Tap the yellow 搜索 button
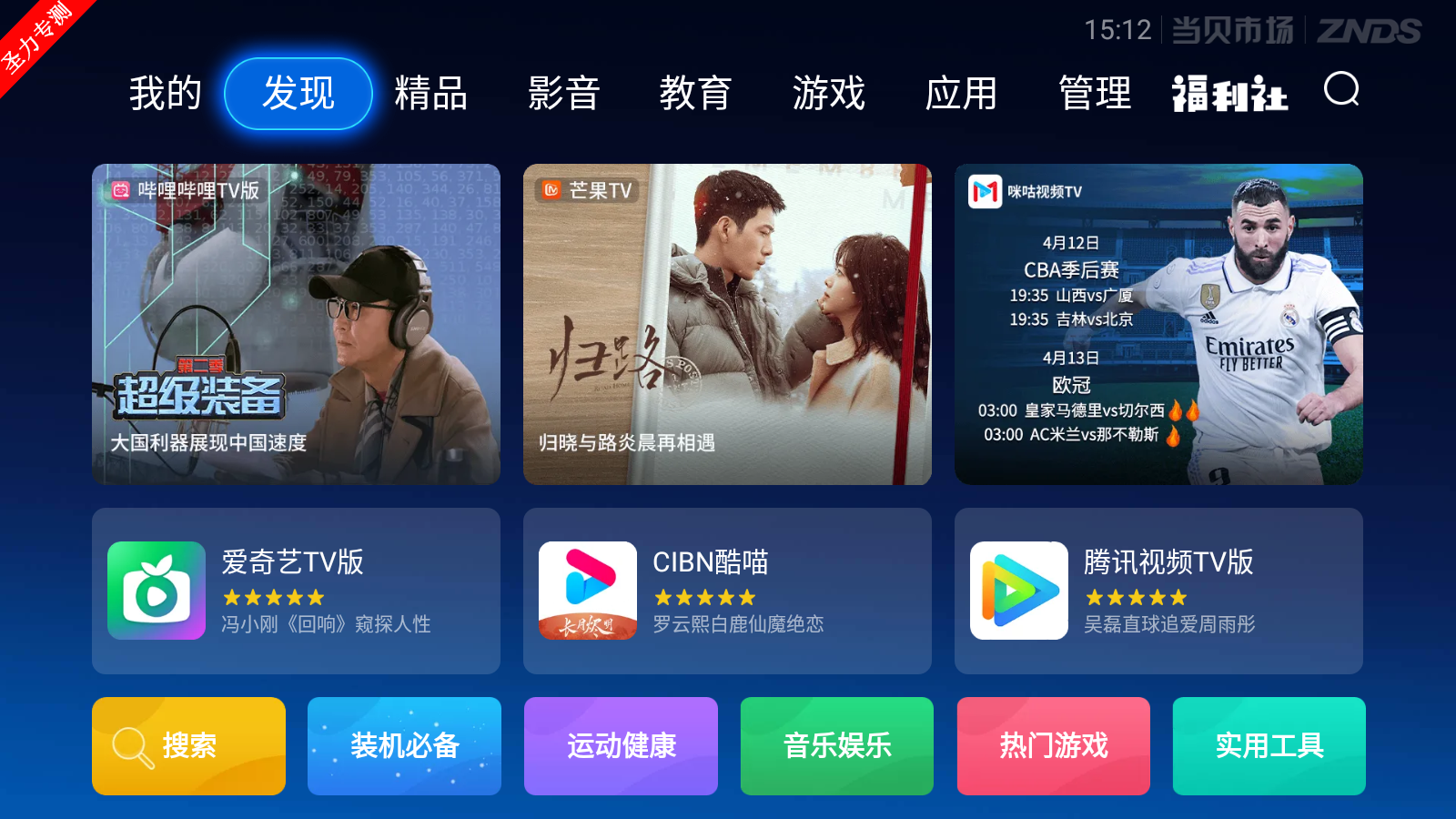This screenshot has height=819, width=1456. pyautogui.click(x=188, y=746)
